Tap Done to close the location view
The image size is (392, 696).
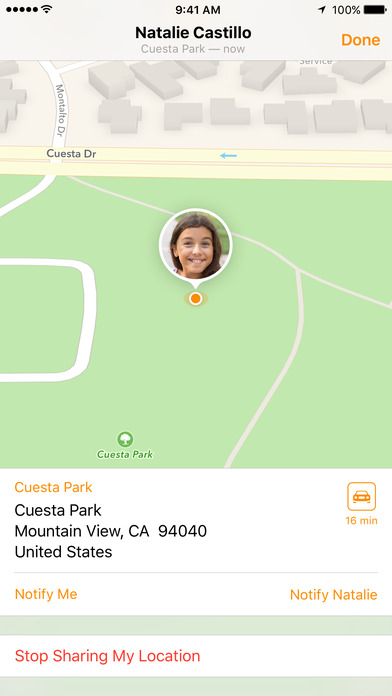click(x=360, y=40)
